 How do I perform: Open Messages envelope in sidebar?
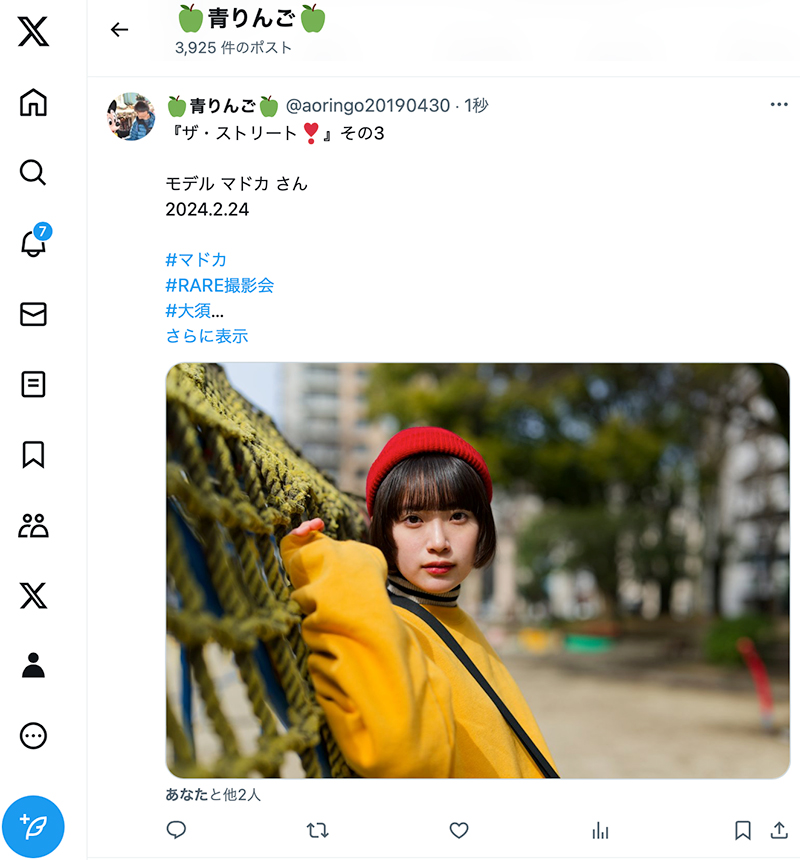pyautogui.click(x=33, y=314)
